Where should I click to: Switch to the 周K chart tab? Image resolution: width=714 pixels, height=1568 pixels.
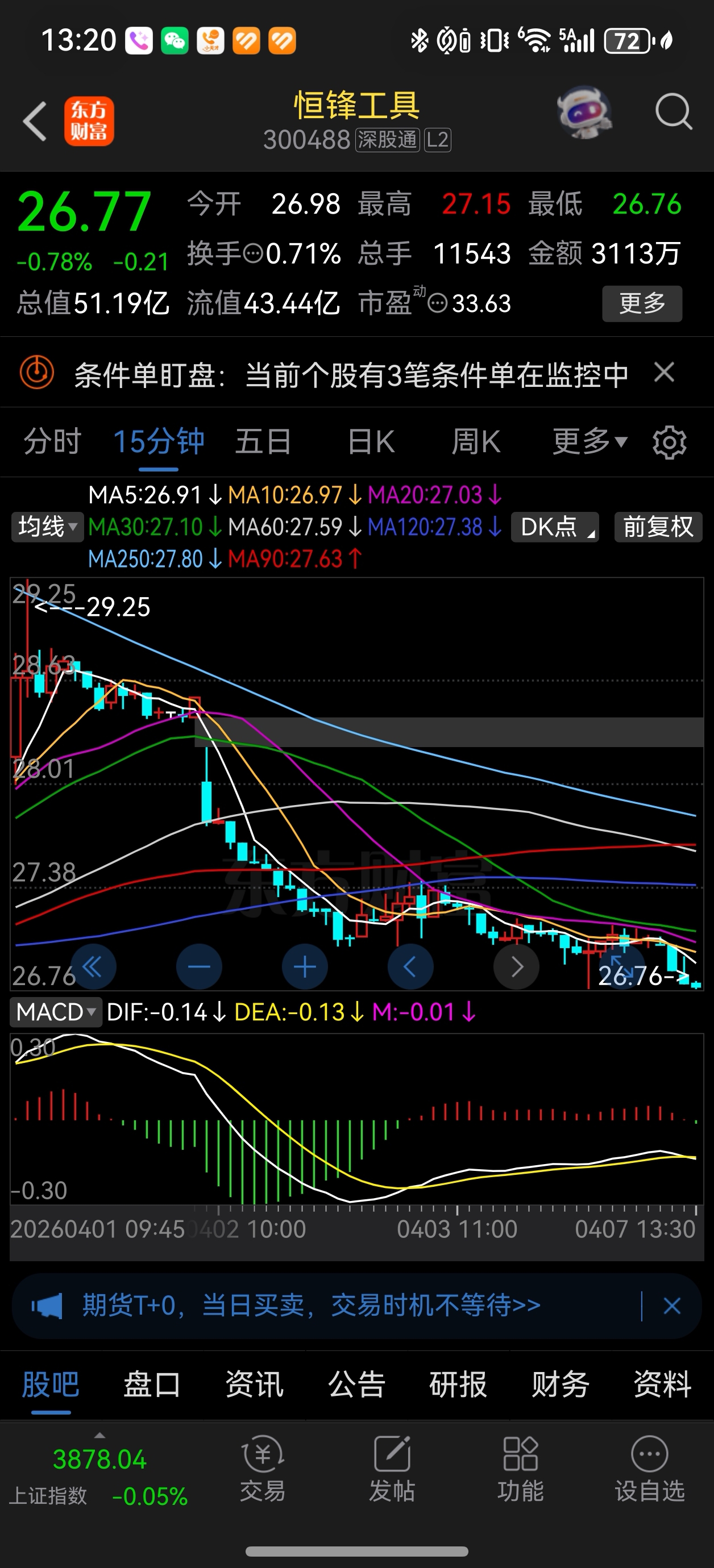coord(476,441)
